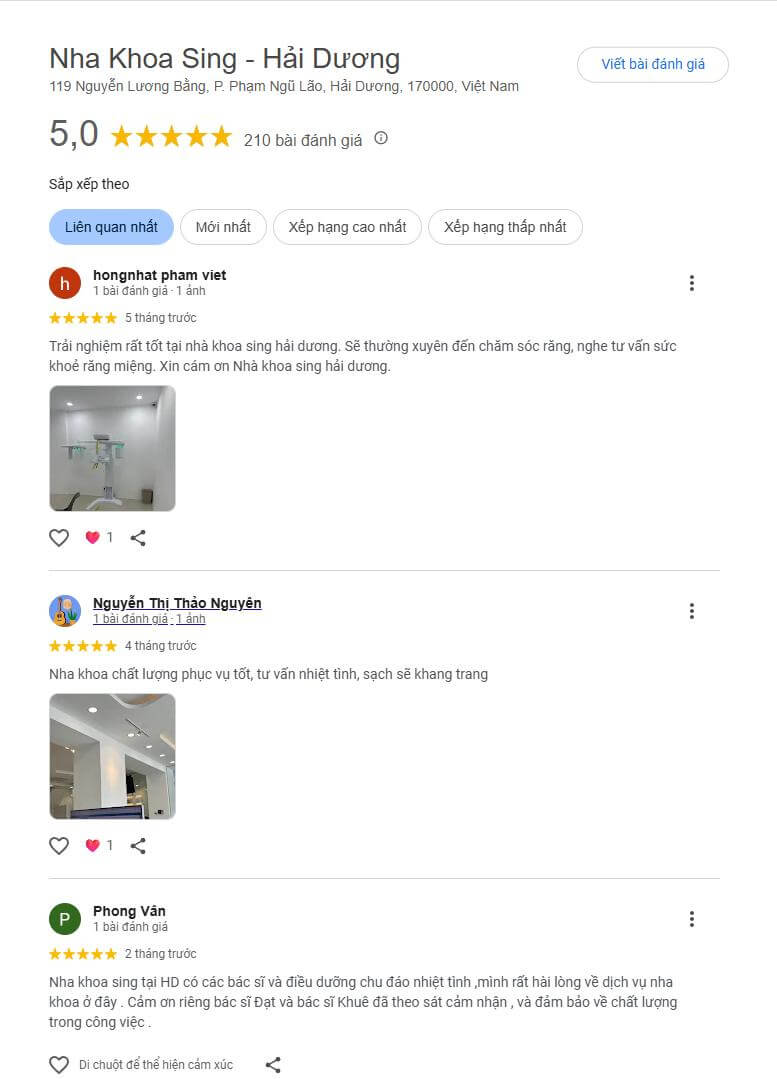Select the Liên quan nhất sort chip
Viewport: 777px width, 1079px height.
(x=111, y=227)
